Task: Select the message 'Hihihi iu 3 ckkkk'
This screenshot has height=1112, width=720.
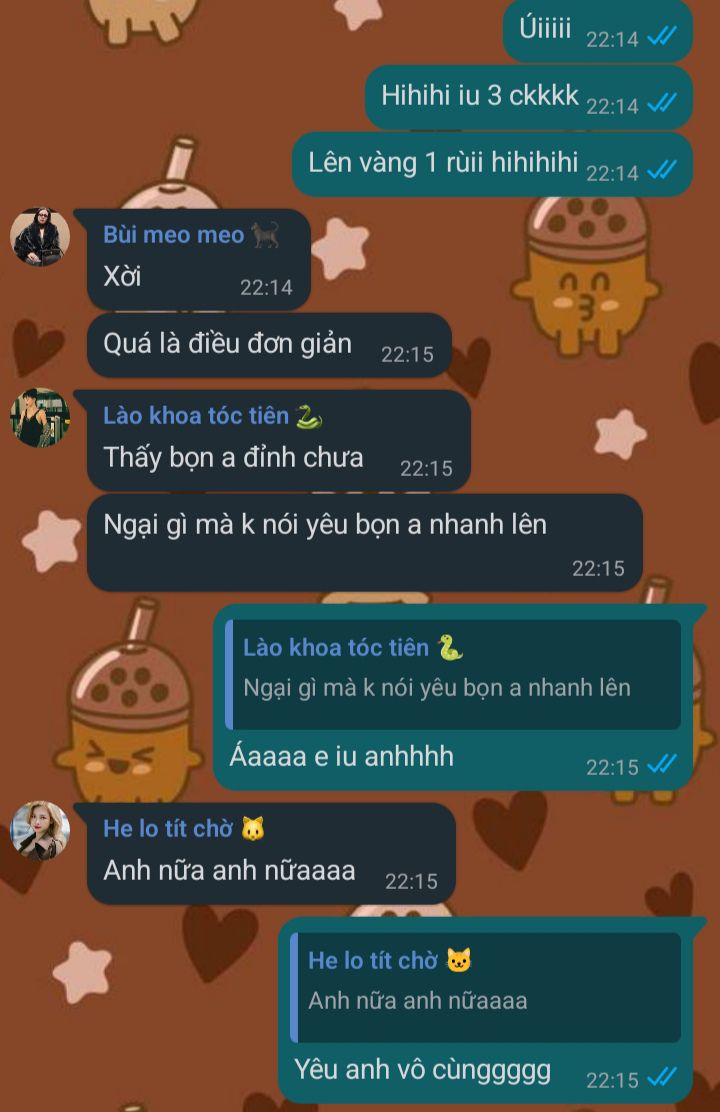Action: click(480, 96)
